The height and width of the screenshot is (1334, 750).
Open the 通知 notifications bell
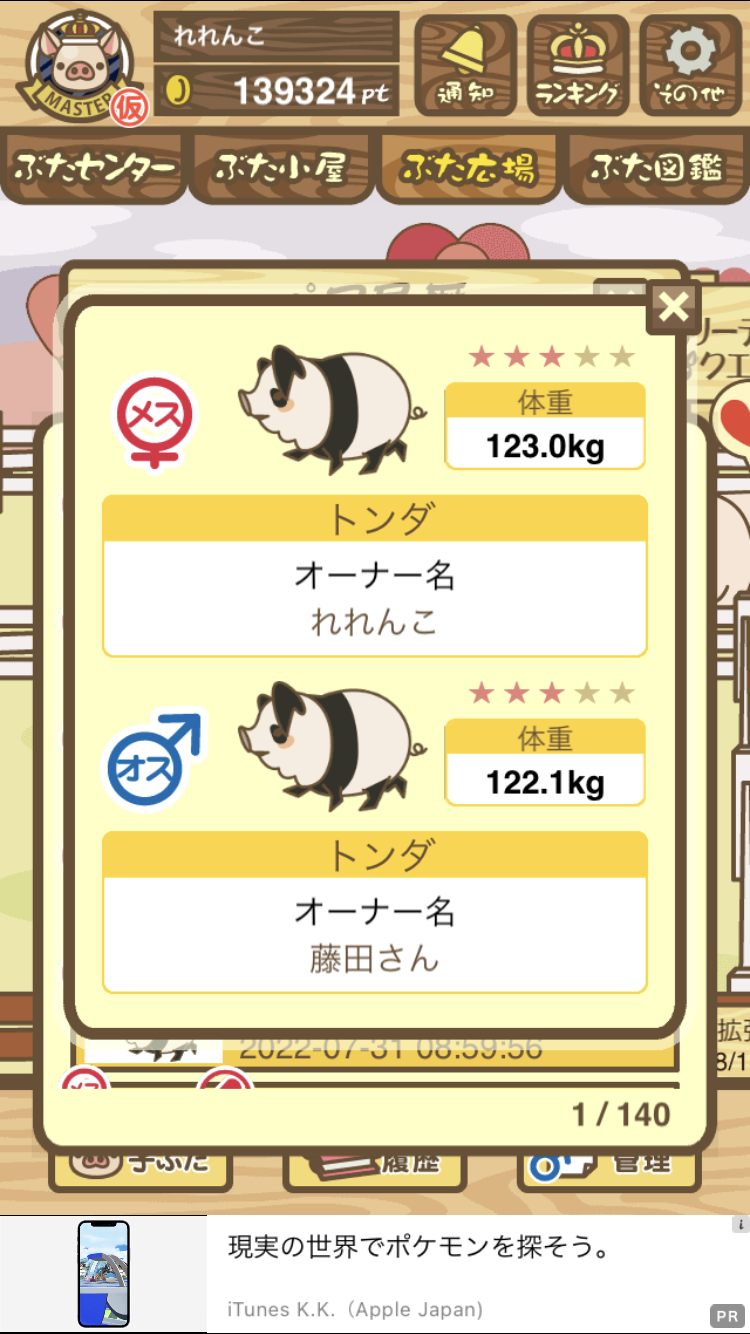click(466, 65)
